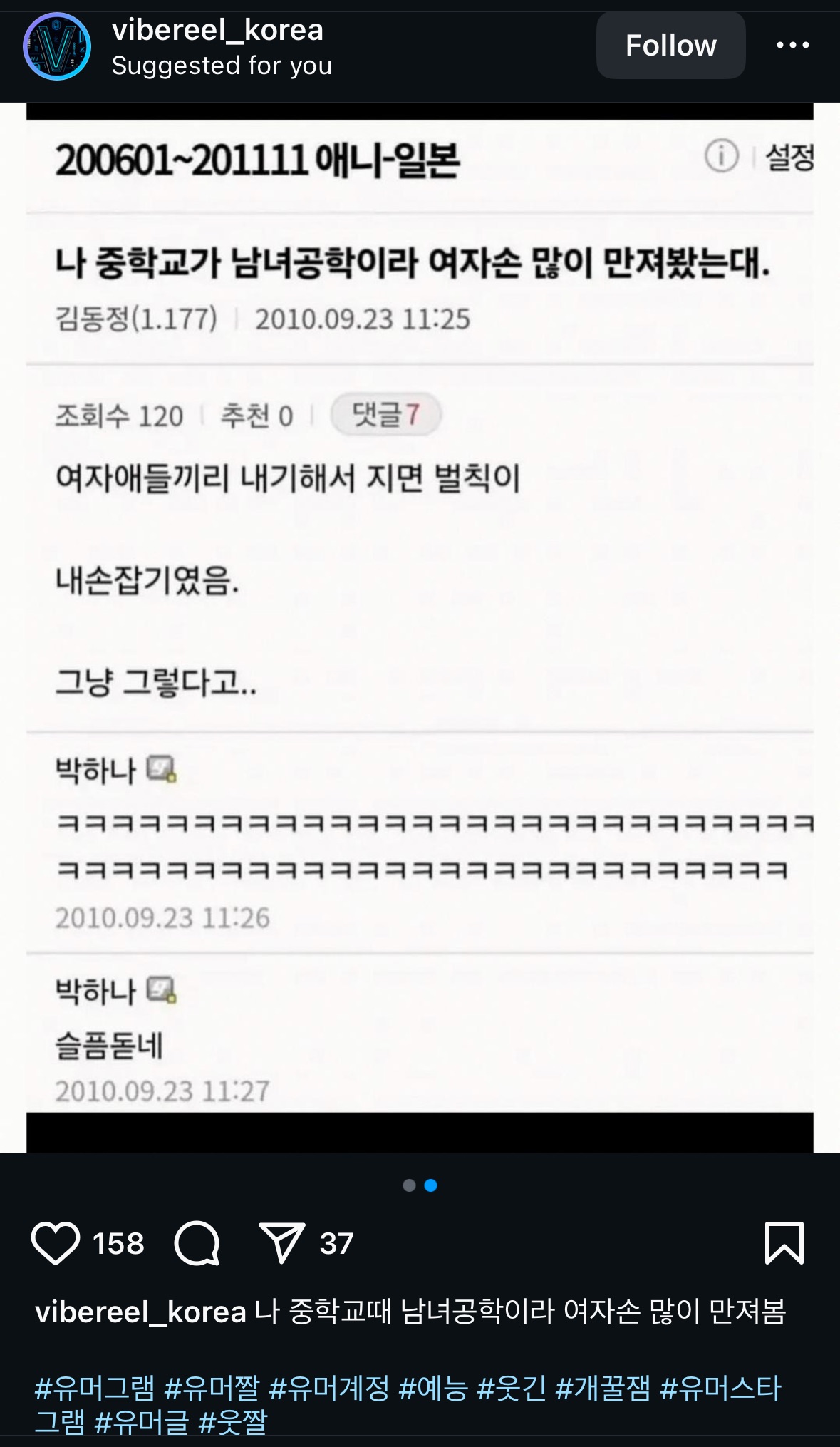Image resolution: width=840 pixels, height=1447 pixels.
Task: Open comments on this post
Action: click(197, 1244)
